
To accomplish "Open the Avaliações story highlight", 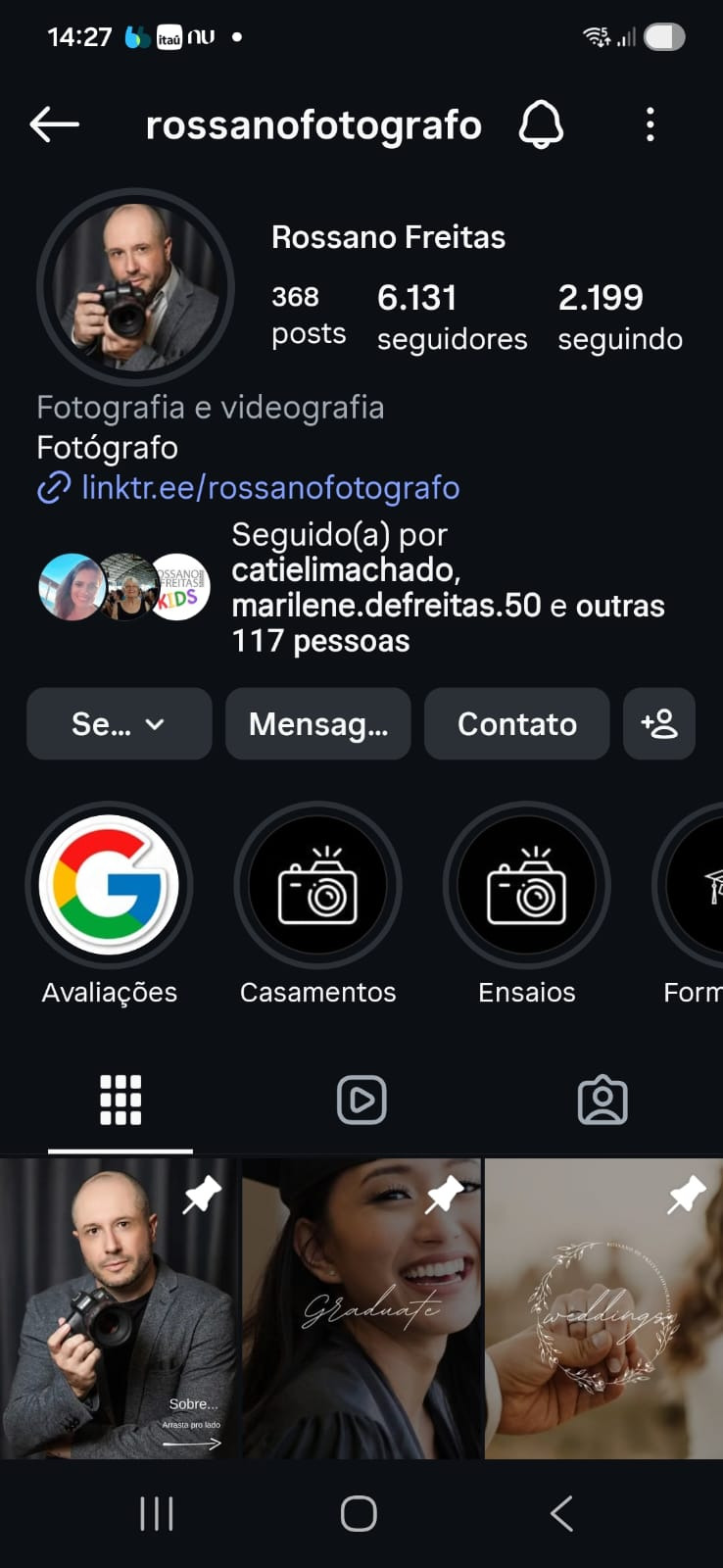I will [109, 885].
